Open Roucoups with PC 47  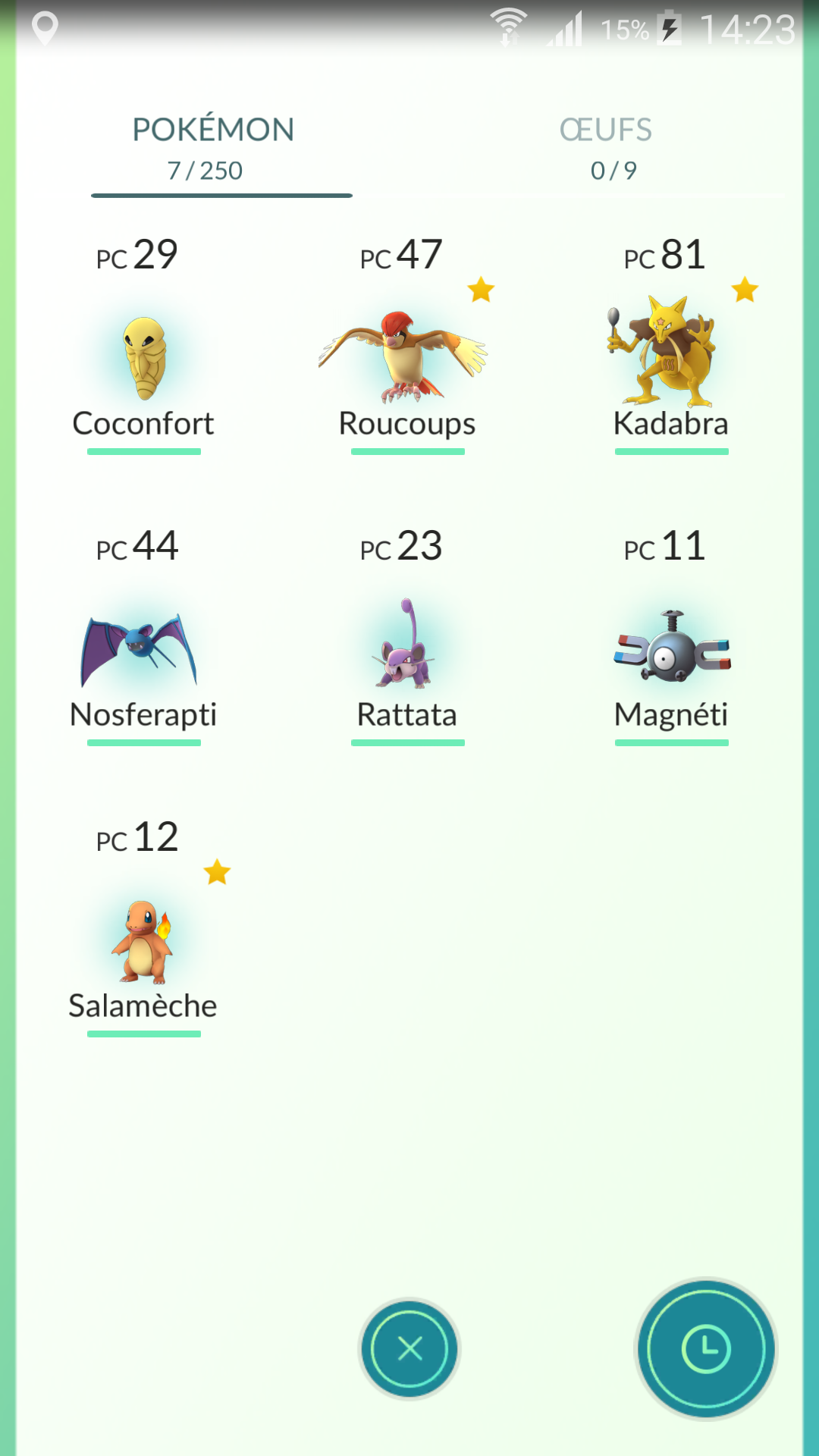(407, 345)
